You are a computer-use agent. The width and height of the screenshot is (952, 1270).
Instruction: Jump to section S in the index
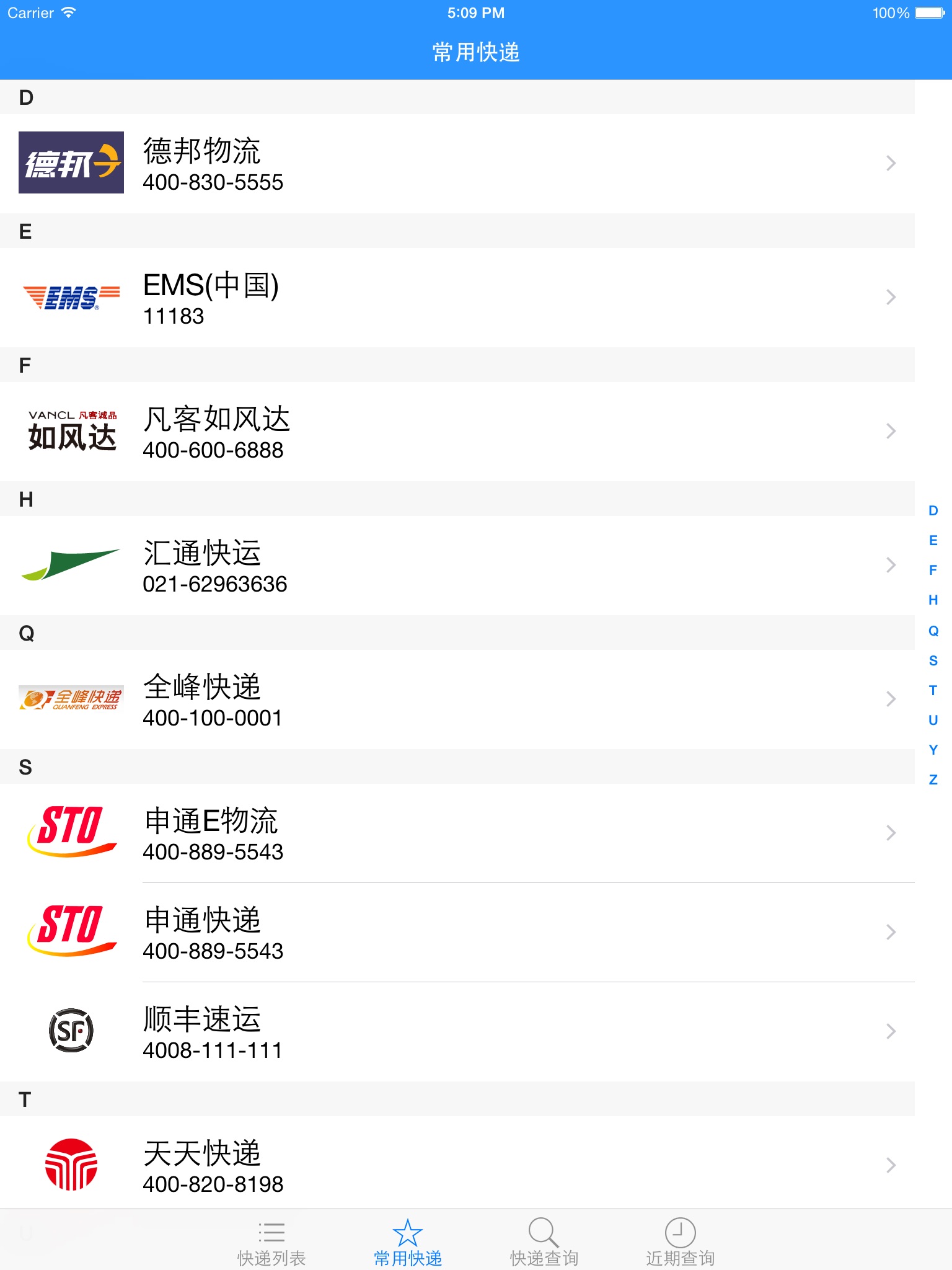click(933, 661)
